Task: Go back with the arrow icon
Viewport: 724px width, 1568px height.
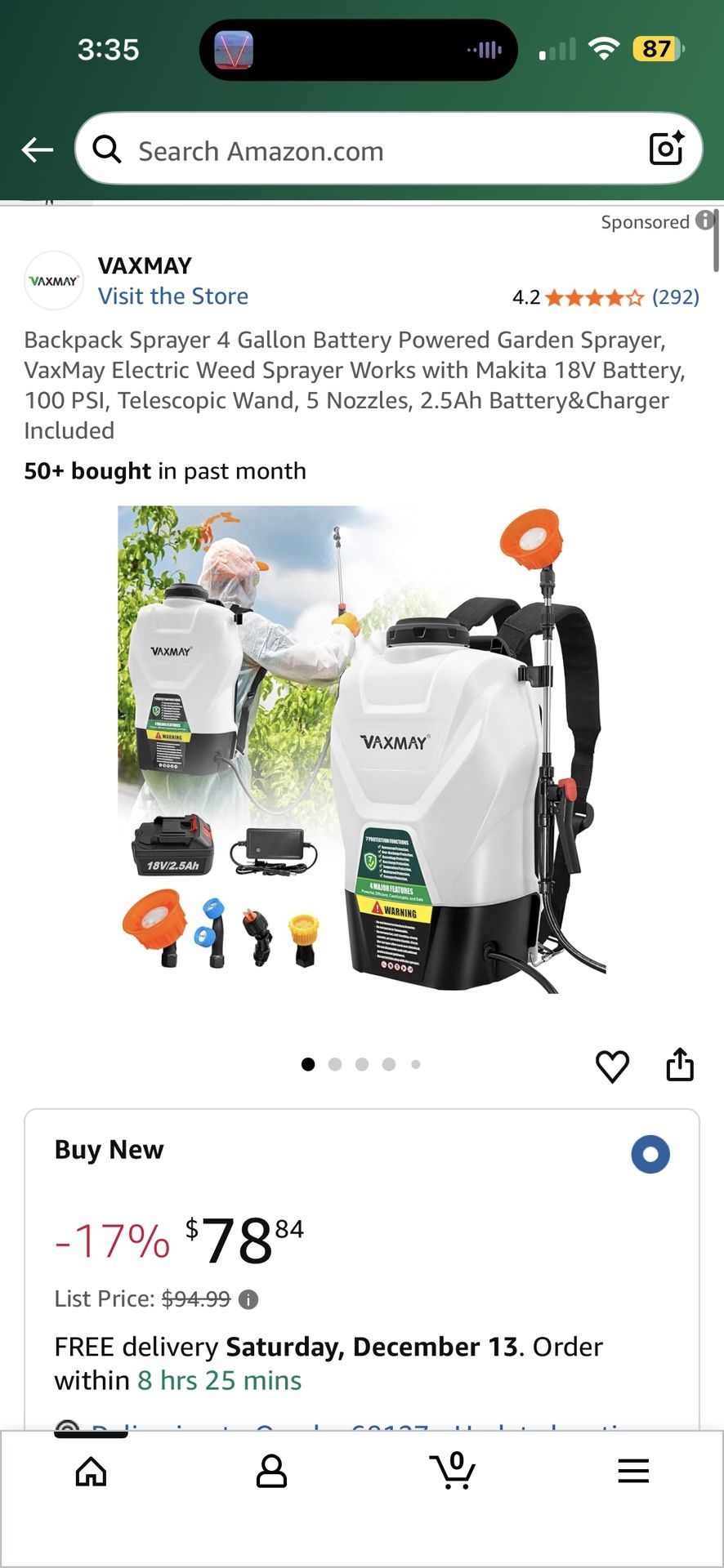Action: click(37, 149)
